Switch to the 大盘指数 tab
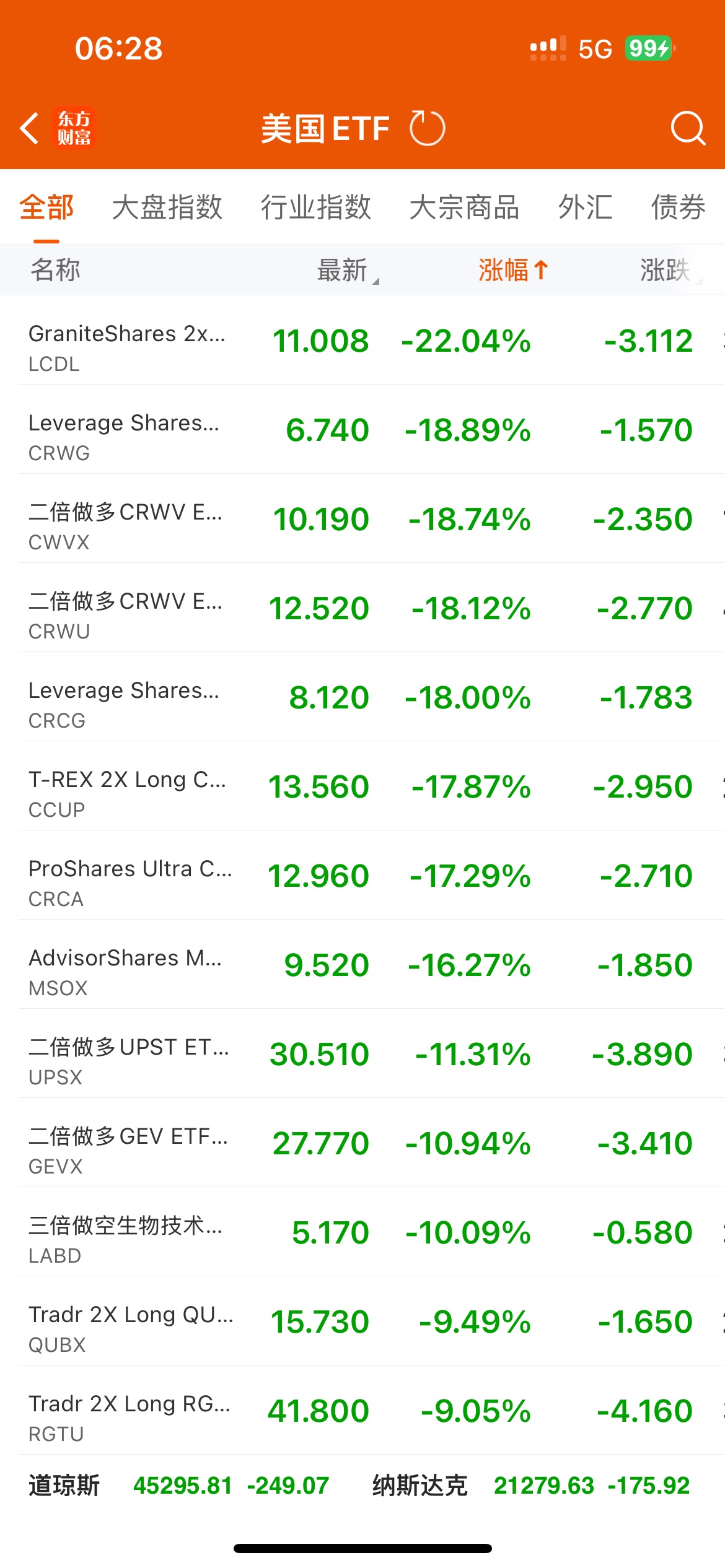 click(x=167, y=207)
